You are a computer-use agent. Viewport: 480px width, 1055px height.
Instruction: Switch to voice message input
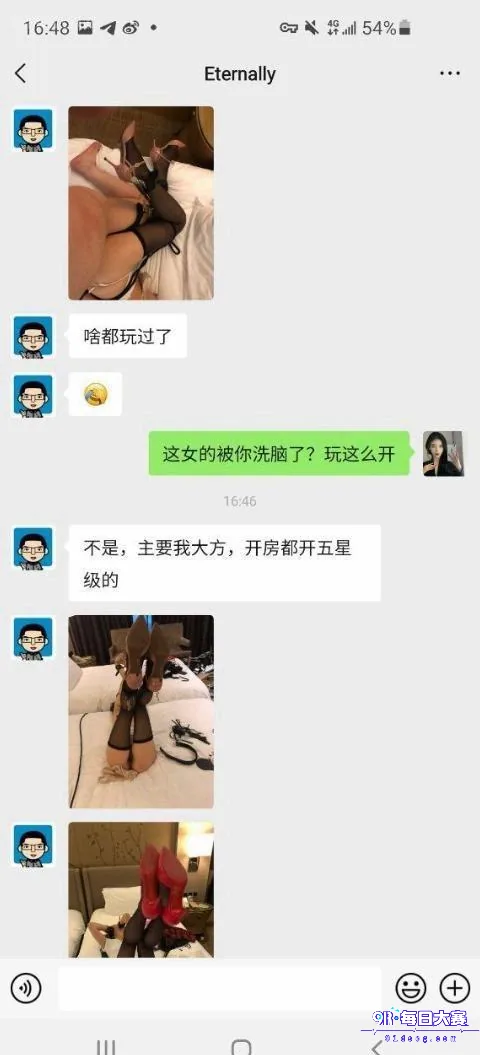point(26,988)
